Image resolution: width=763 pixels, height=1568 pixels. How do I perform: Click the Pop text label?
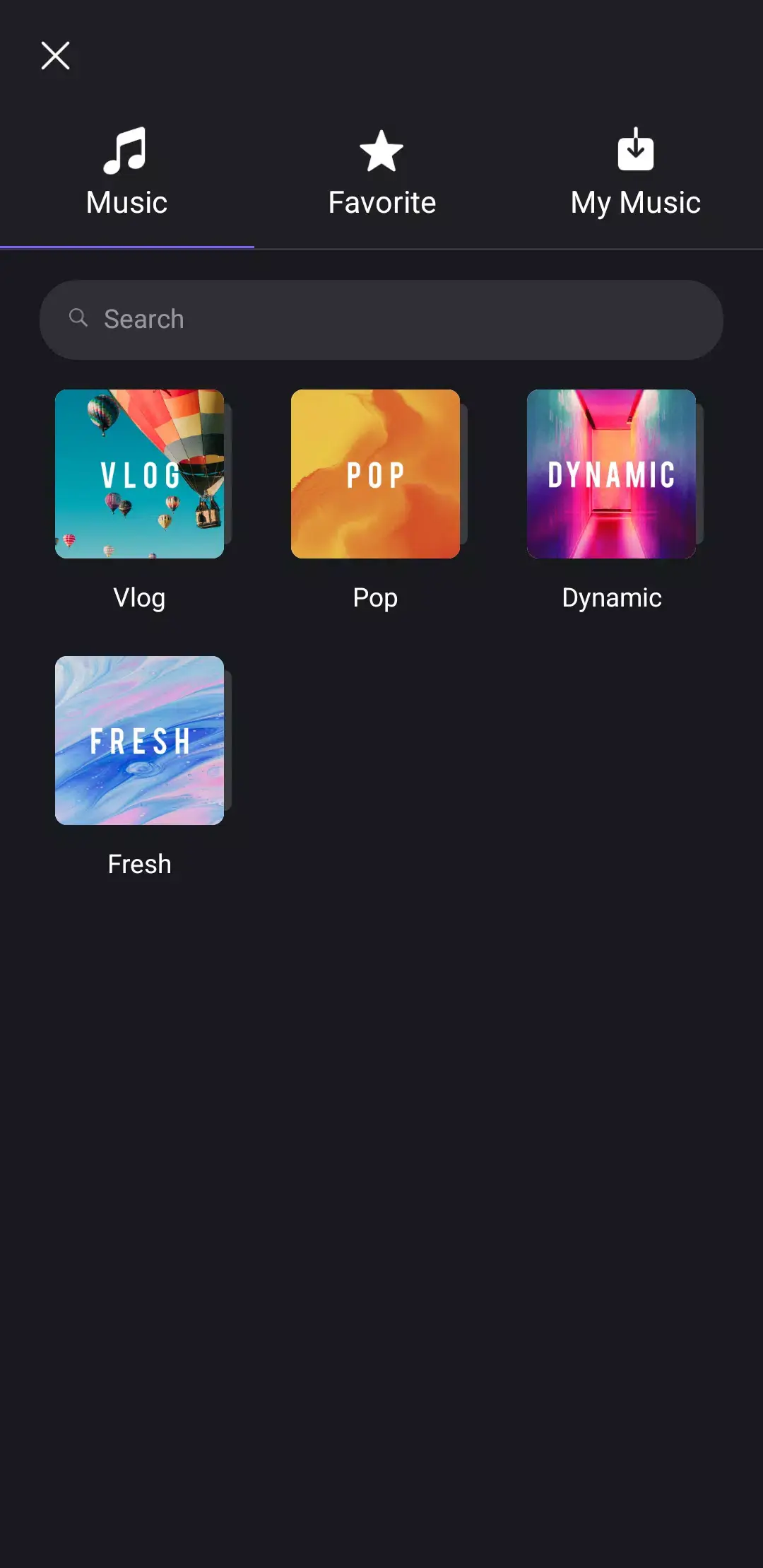coord(375,597)
